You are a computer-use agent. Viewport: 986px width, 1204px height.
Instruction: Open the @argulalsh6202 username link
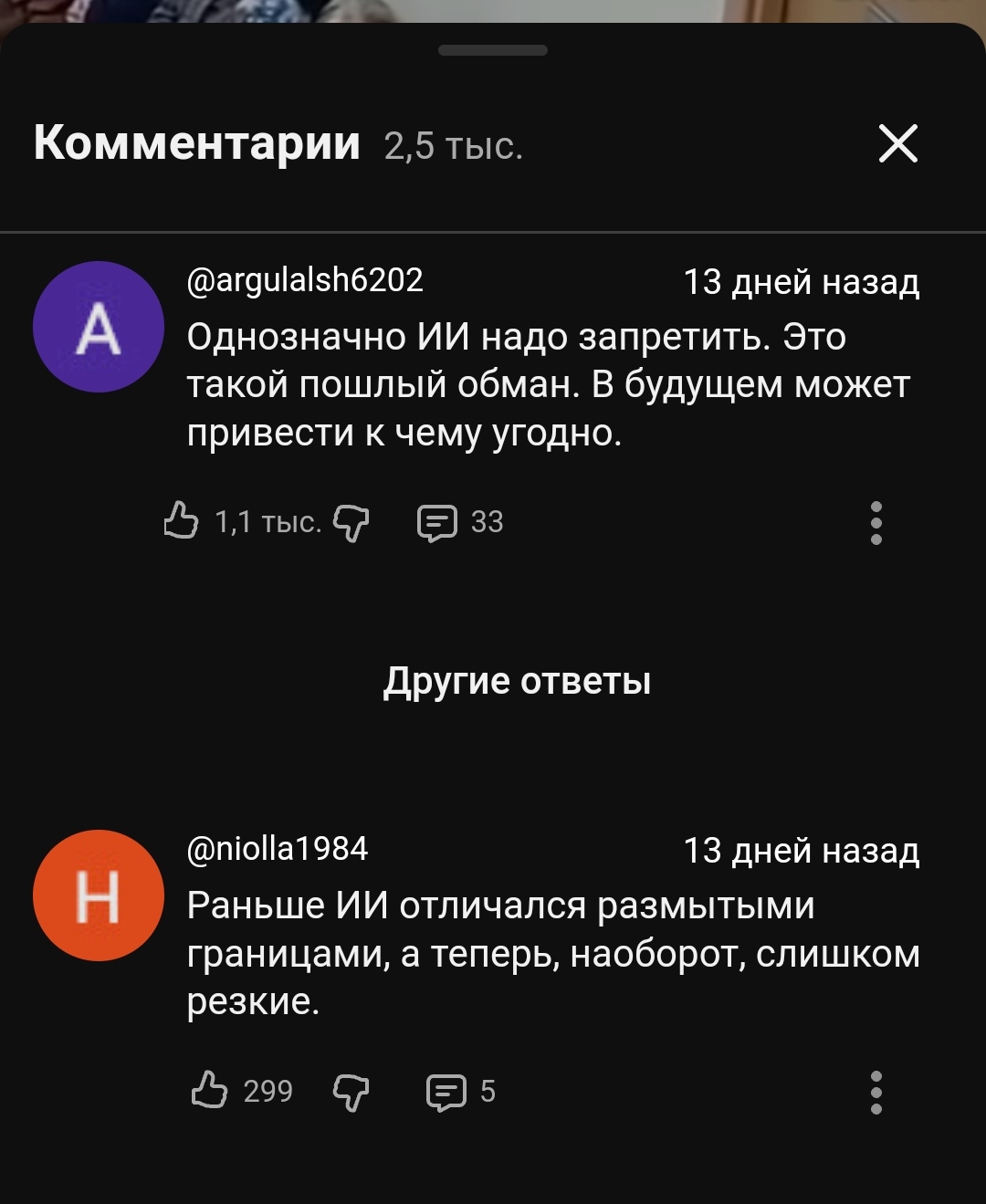point(305,280)
